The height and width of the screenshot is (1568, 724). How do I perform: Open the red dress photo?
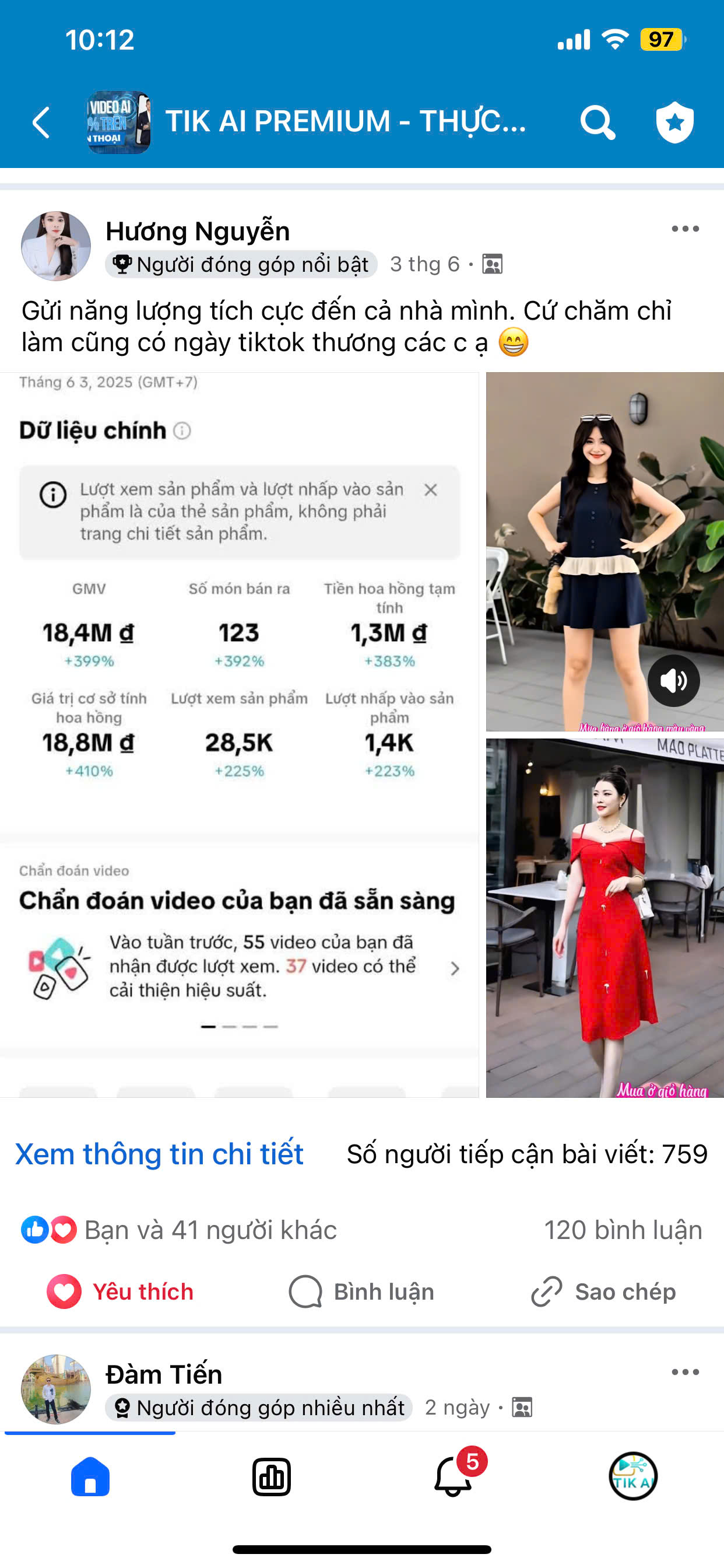pyautogui.click(x=604, y=918)
